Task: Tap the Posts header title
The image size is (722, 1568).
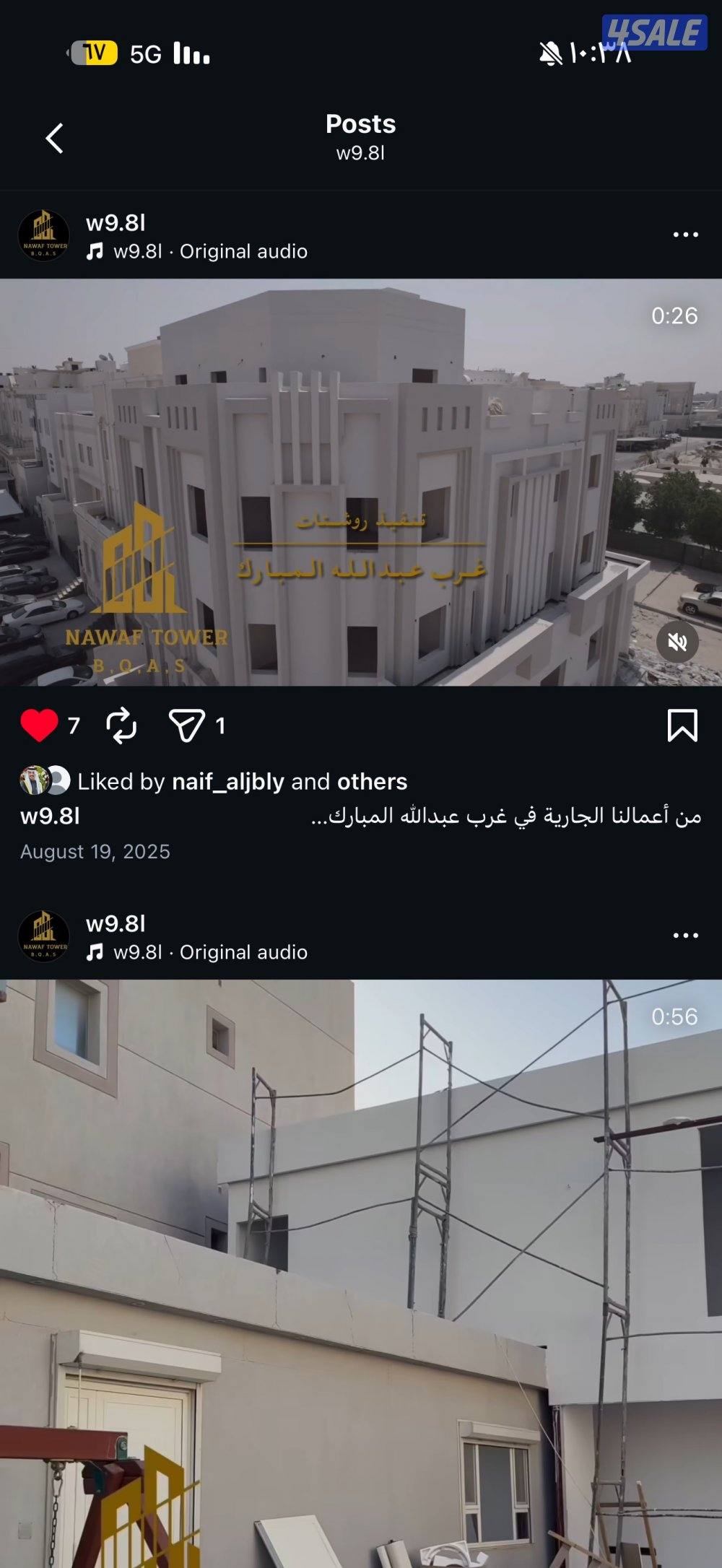Action: (x=361, y=124)
